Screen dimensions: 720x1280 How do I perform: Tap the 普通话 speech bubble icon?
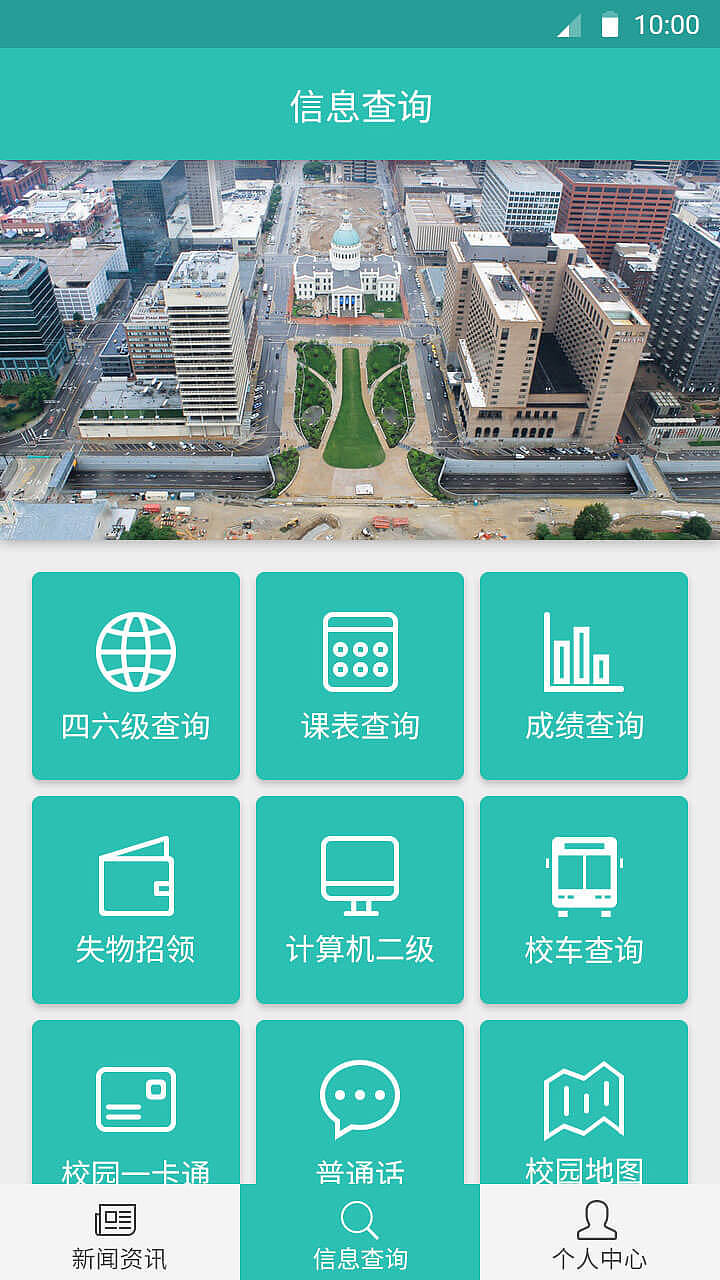click(x=359, y=1098)
